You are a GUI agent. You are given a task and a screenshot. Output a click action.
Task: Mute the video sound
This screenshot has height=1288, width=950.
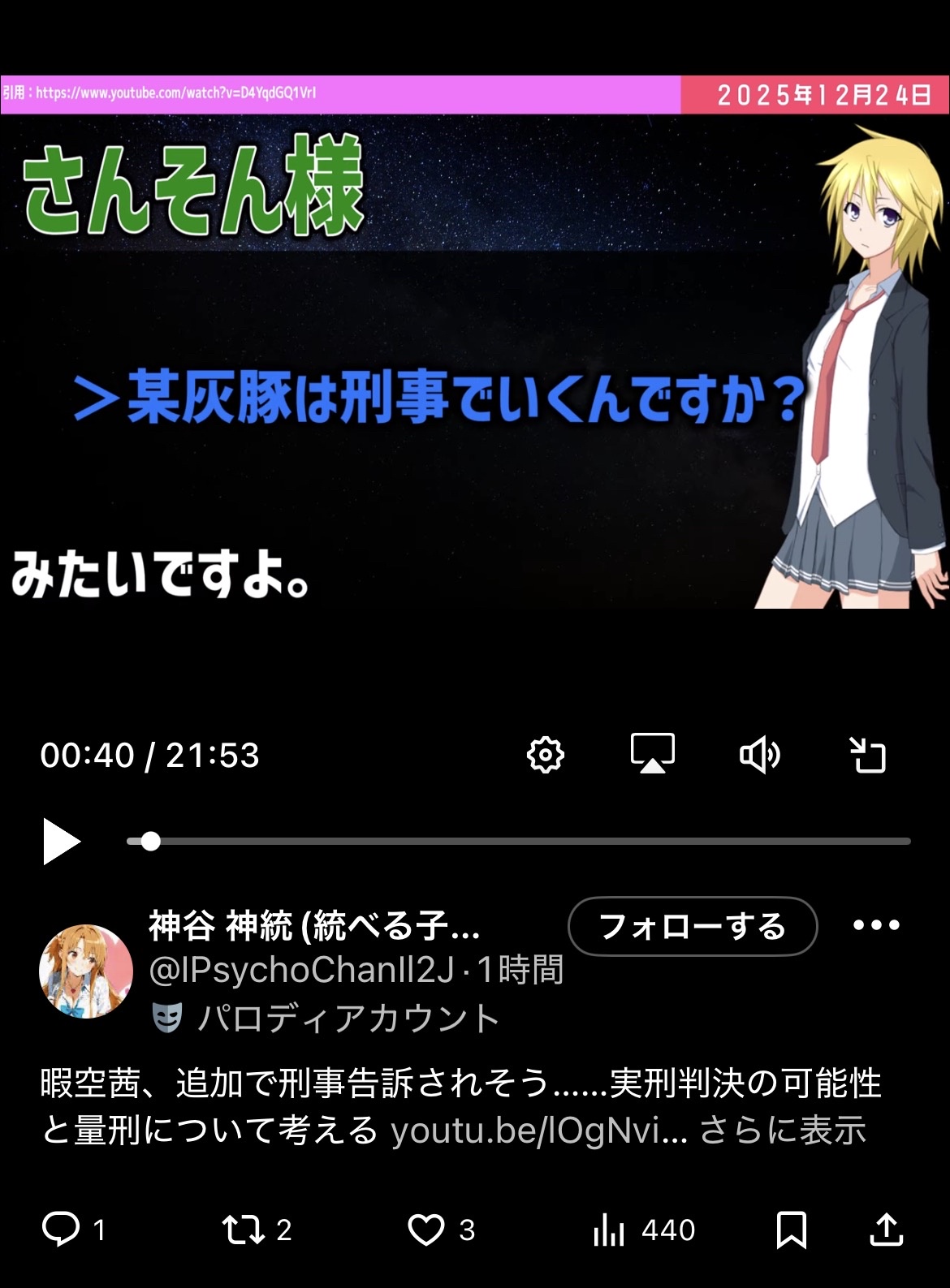click(760, 755)
